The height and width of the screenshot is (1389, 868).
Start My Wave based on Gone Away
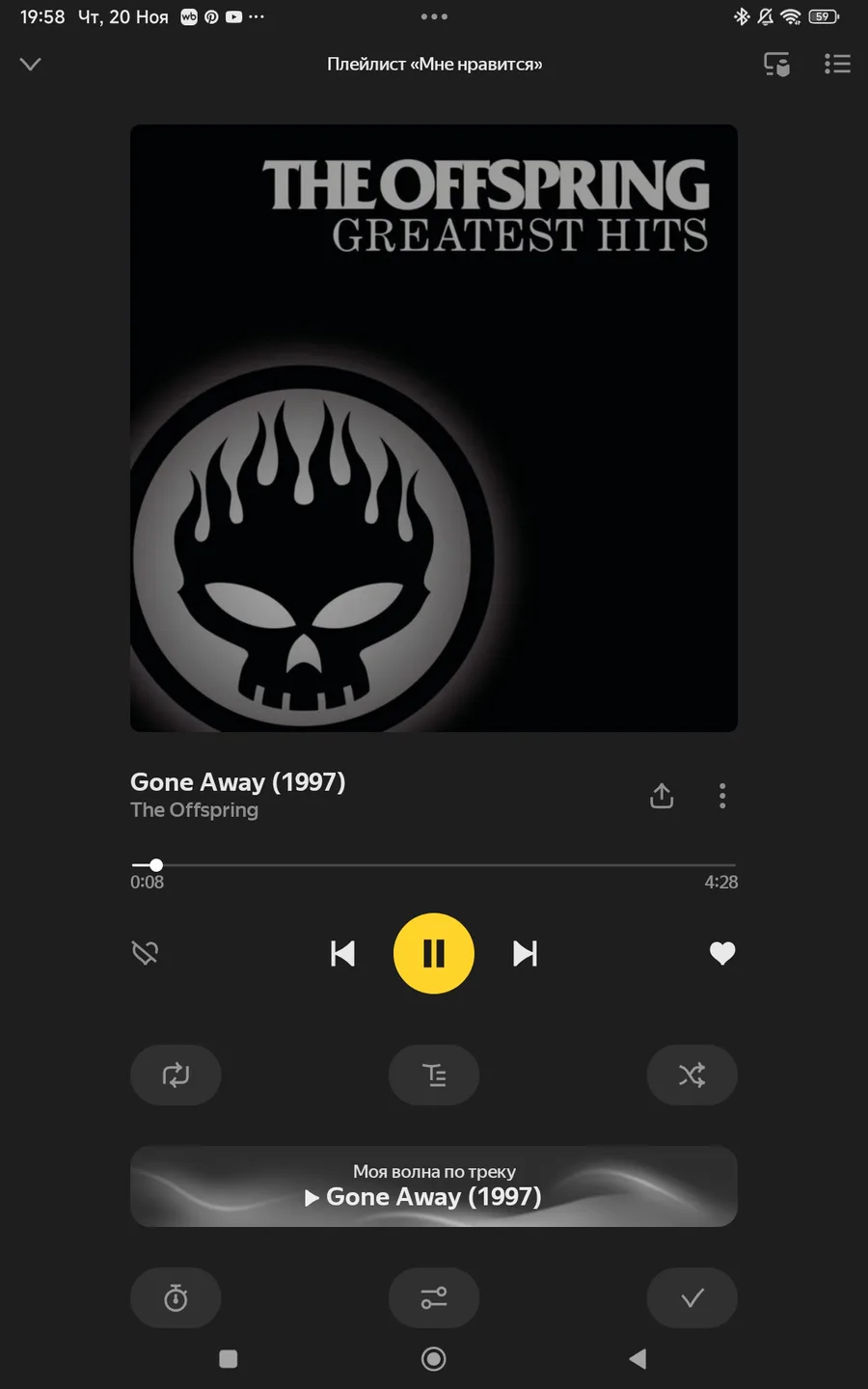[434, 1186]
